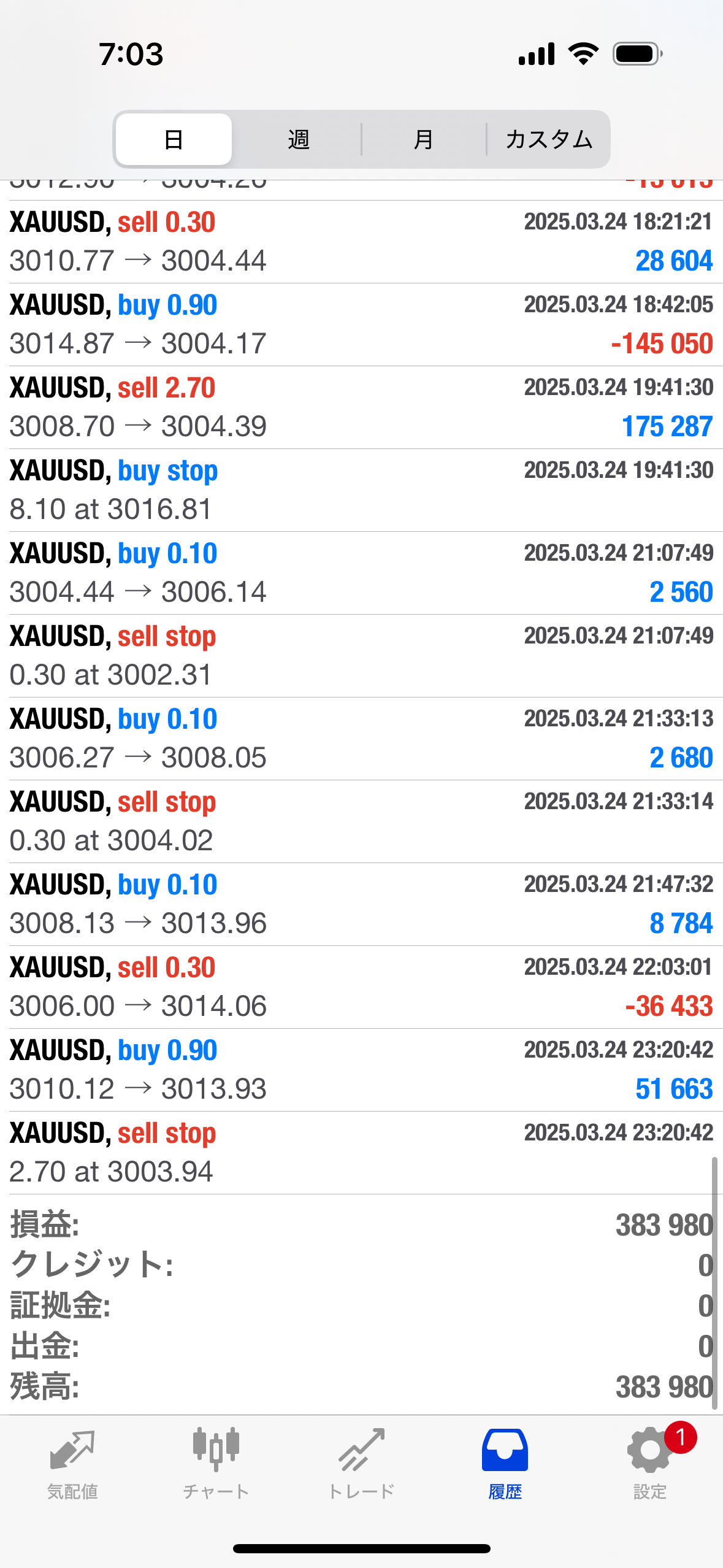Open the sell 2.70 trade at 19:41:30
Image resolution: width=723 pixels, height=1568 pixels.
click(361, 407)
